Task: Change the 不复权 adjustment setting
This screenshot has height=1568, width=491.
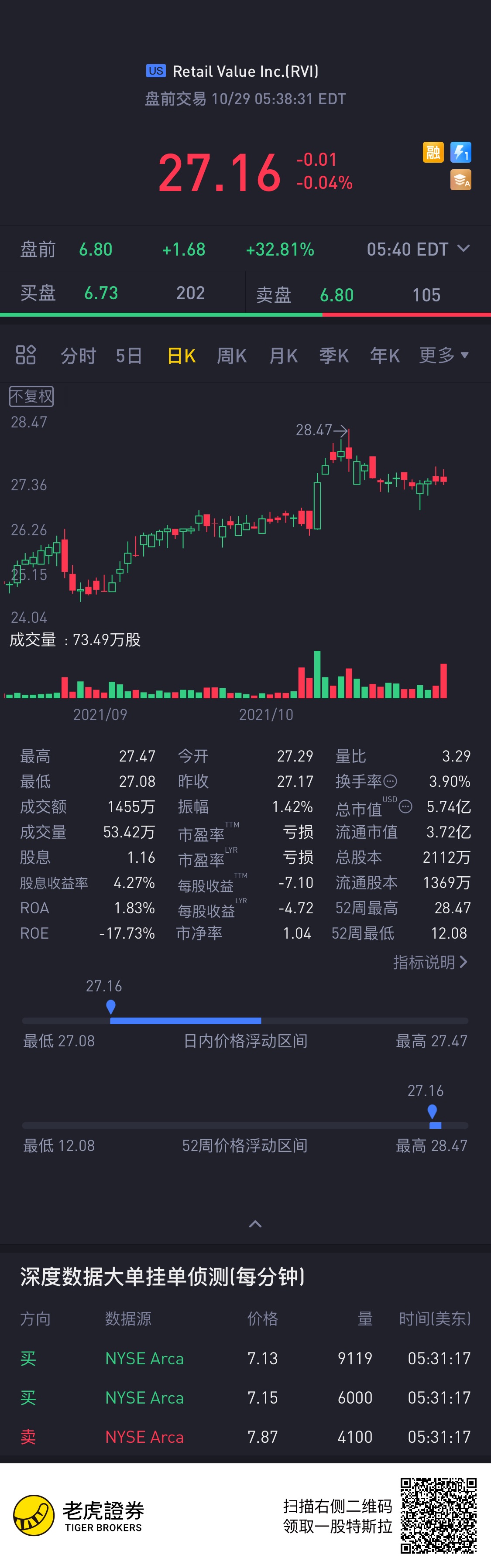Action: click(32, 396)
